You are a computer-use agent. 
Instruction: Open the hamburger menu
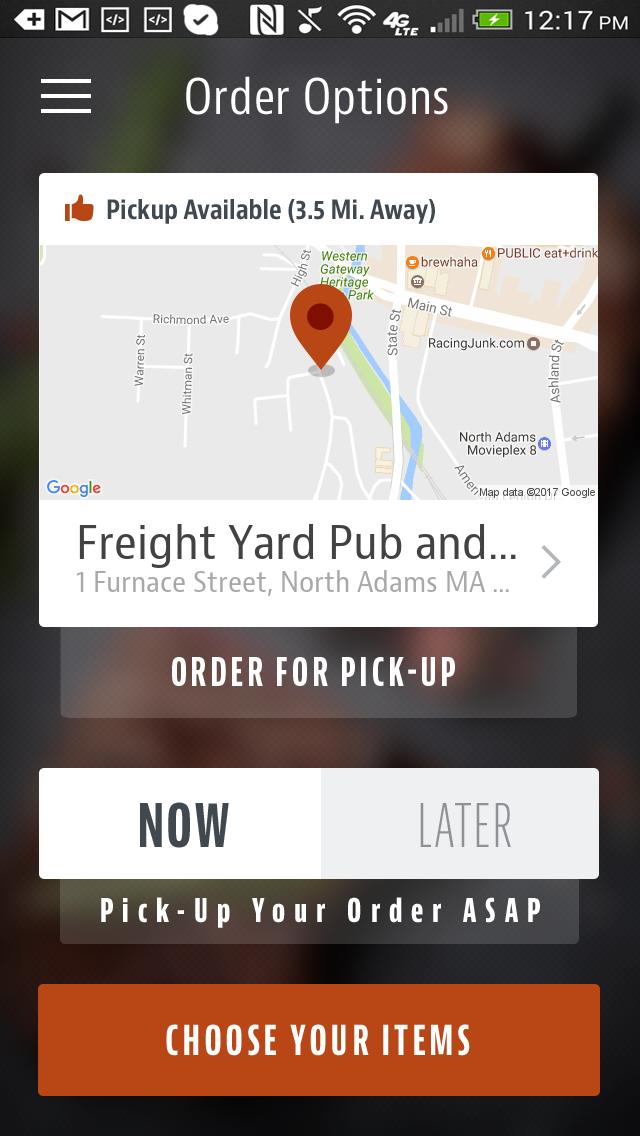click(x=66, y=96)
